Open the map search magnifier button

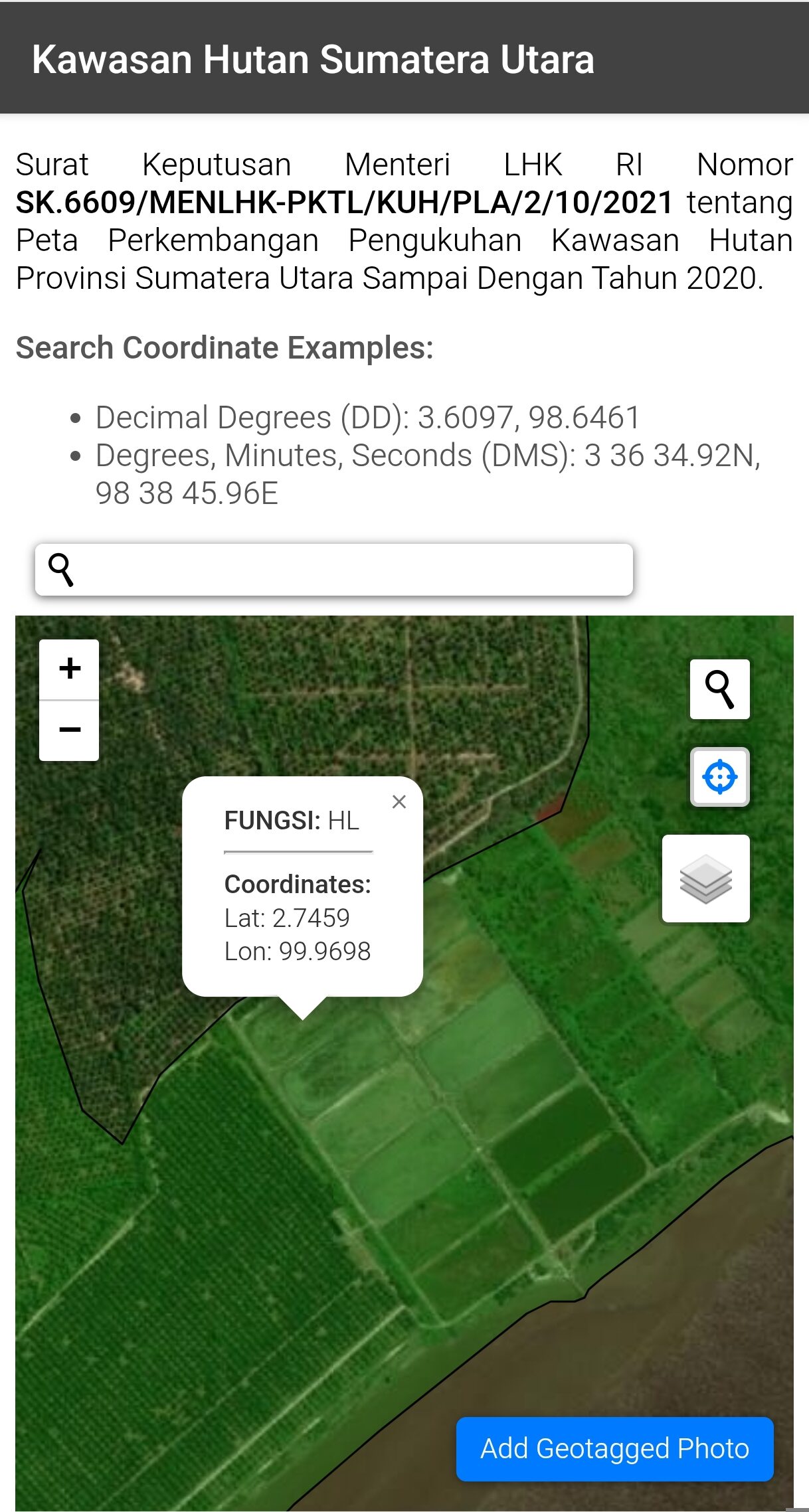click(x=719, y=689)
